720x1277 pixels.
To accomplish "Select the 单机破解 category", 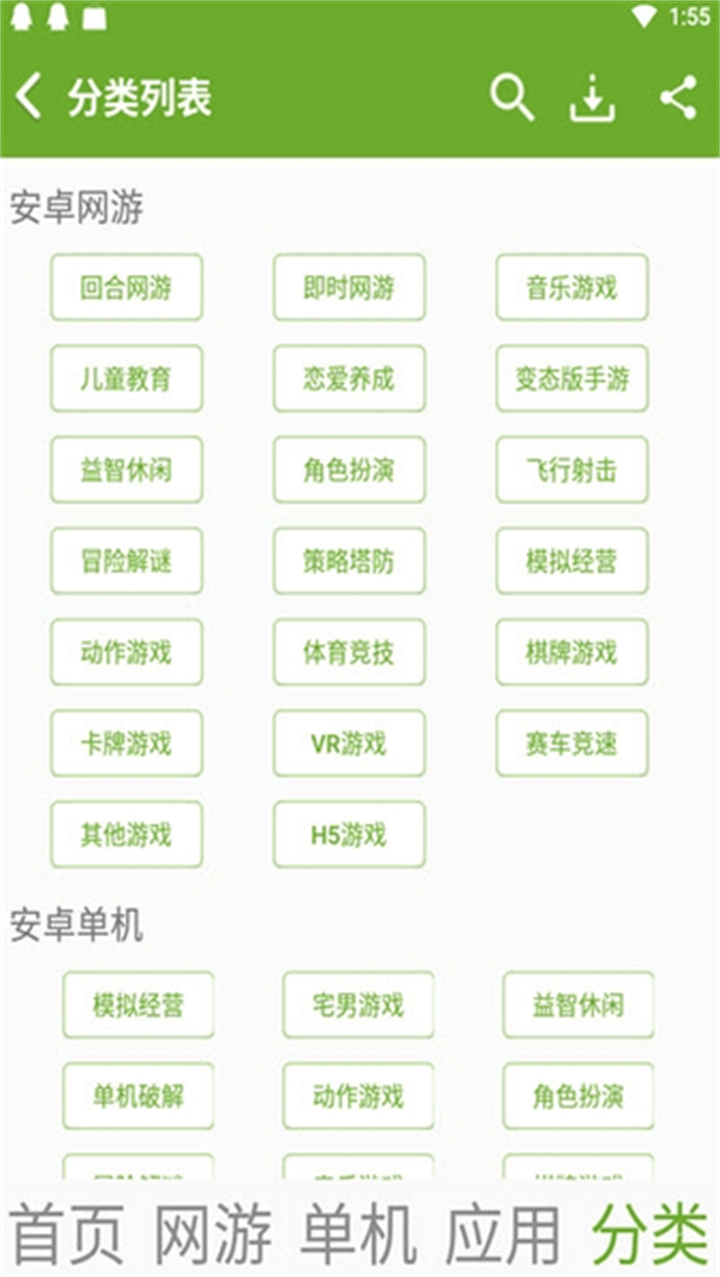I will click(137, 1096).
